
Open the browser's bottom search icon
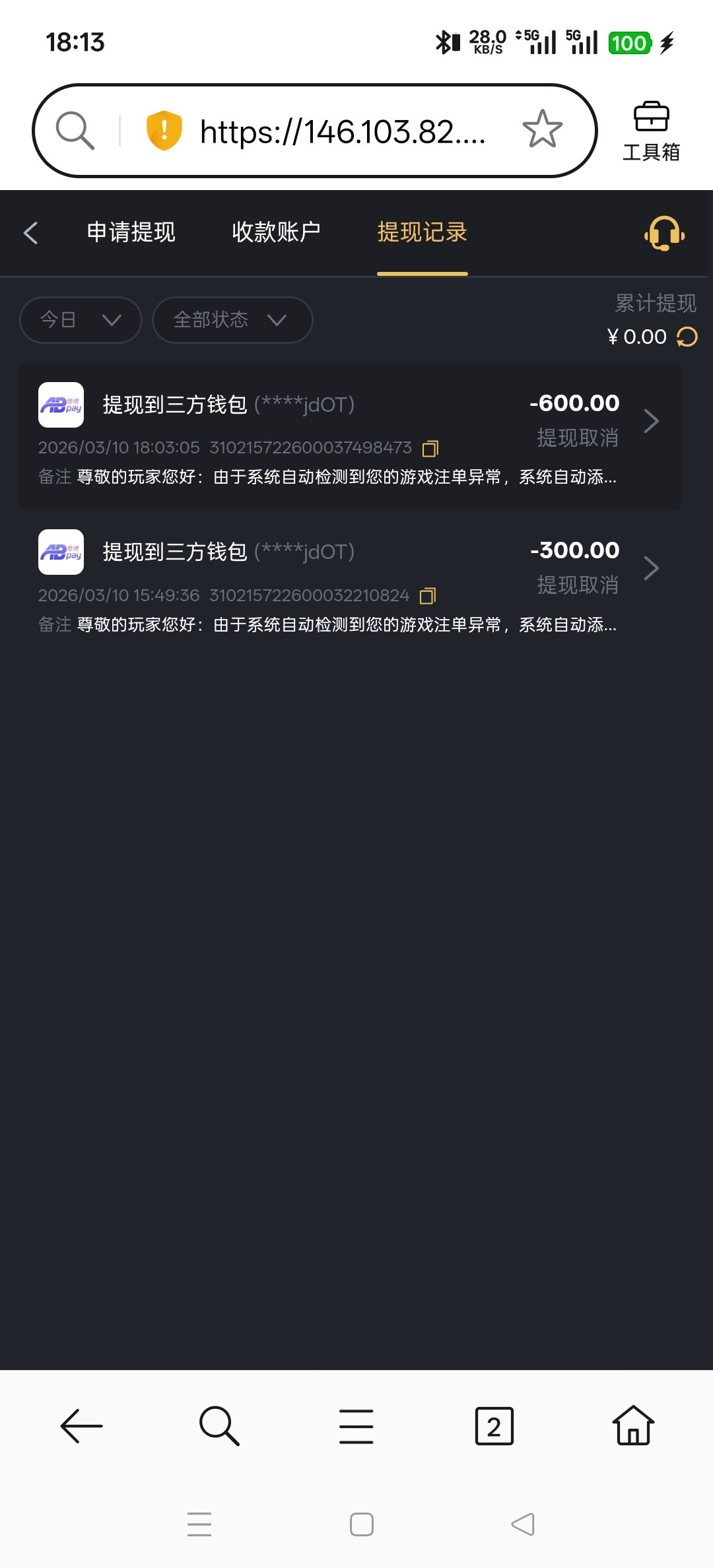click(x=219, y=1426)
